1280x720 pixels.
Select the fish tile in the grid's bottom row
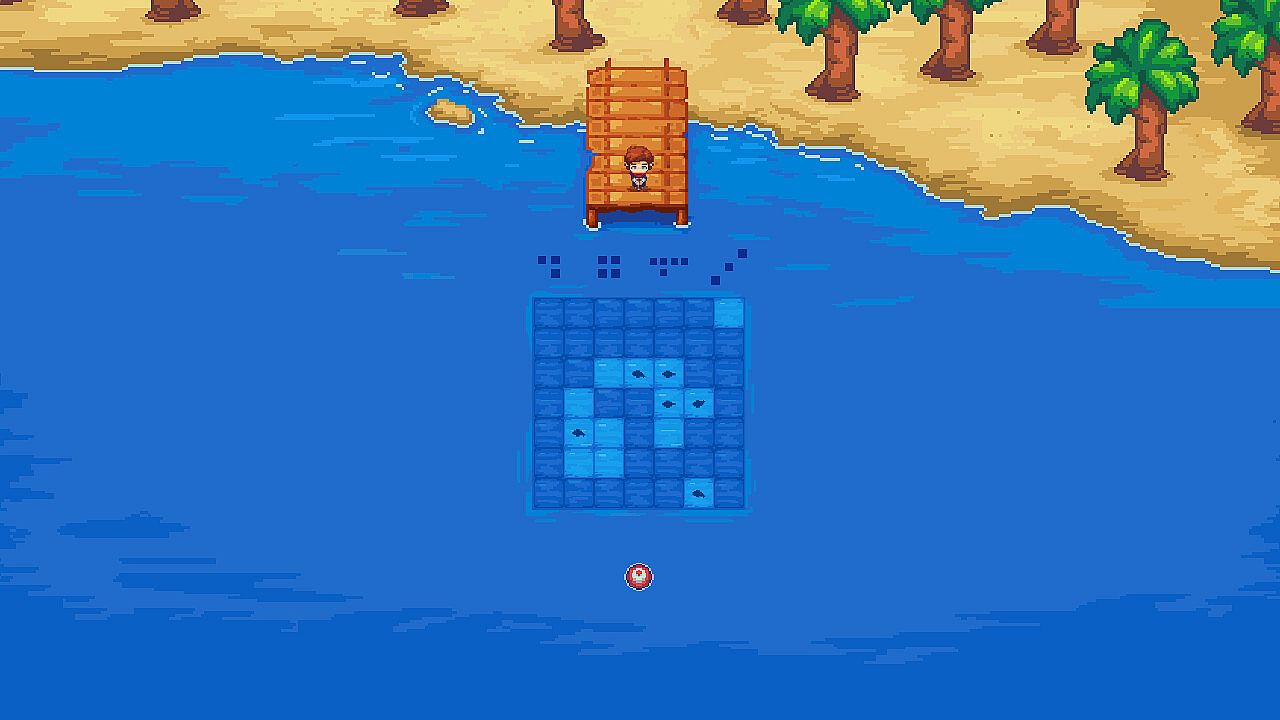pos(699,492)
